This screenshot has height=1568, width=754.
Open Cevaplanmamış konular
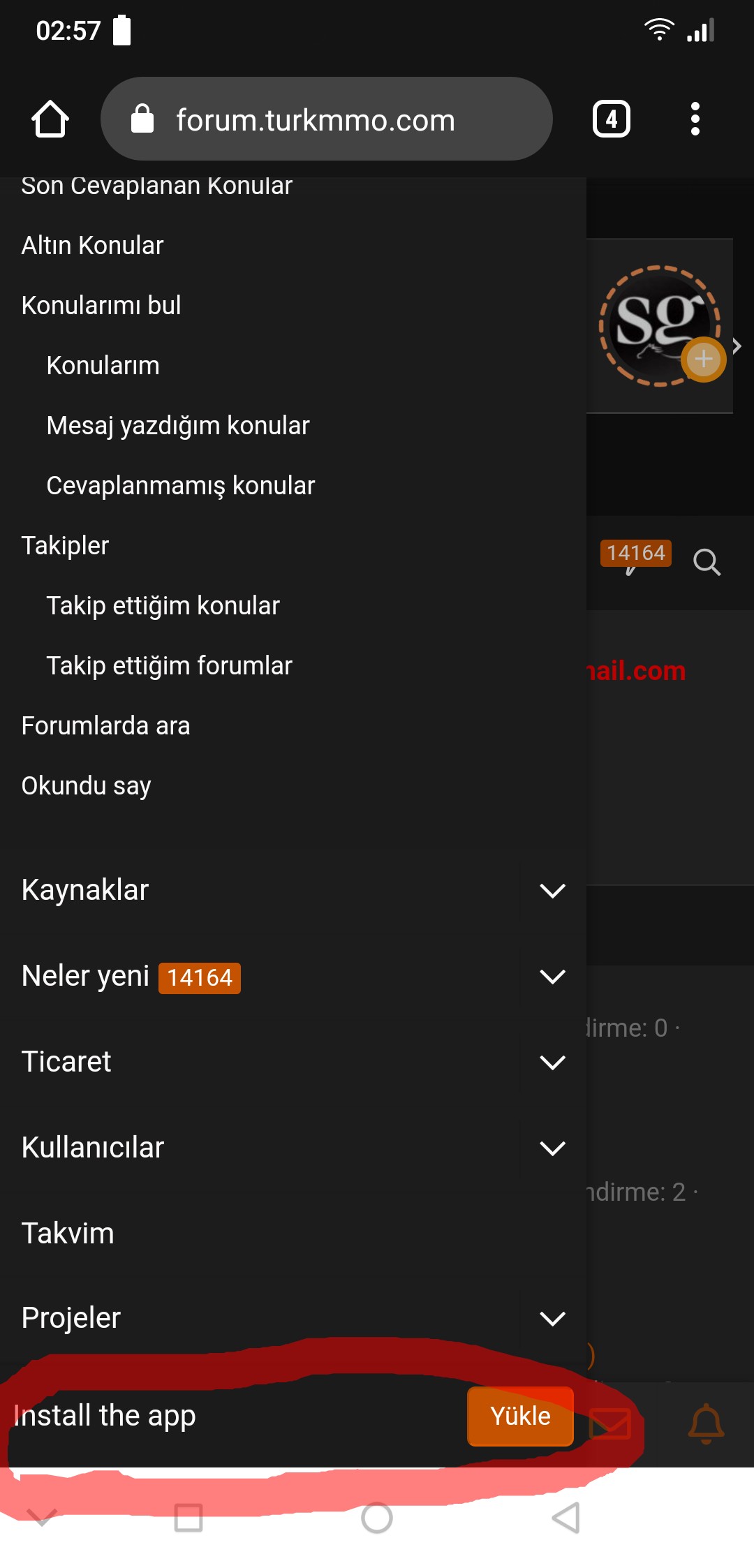(180, 486)
